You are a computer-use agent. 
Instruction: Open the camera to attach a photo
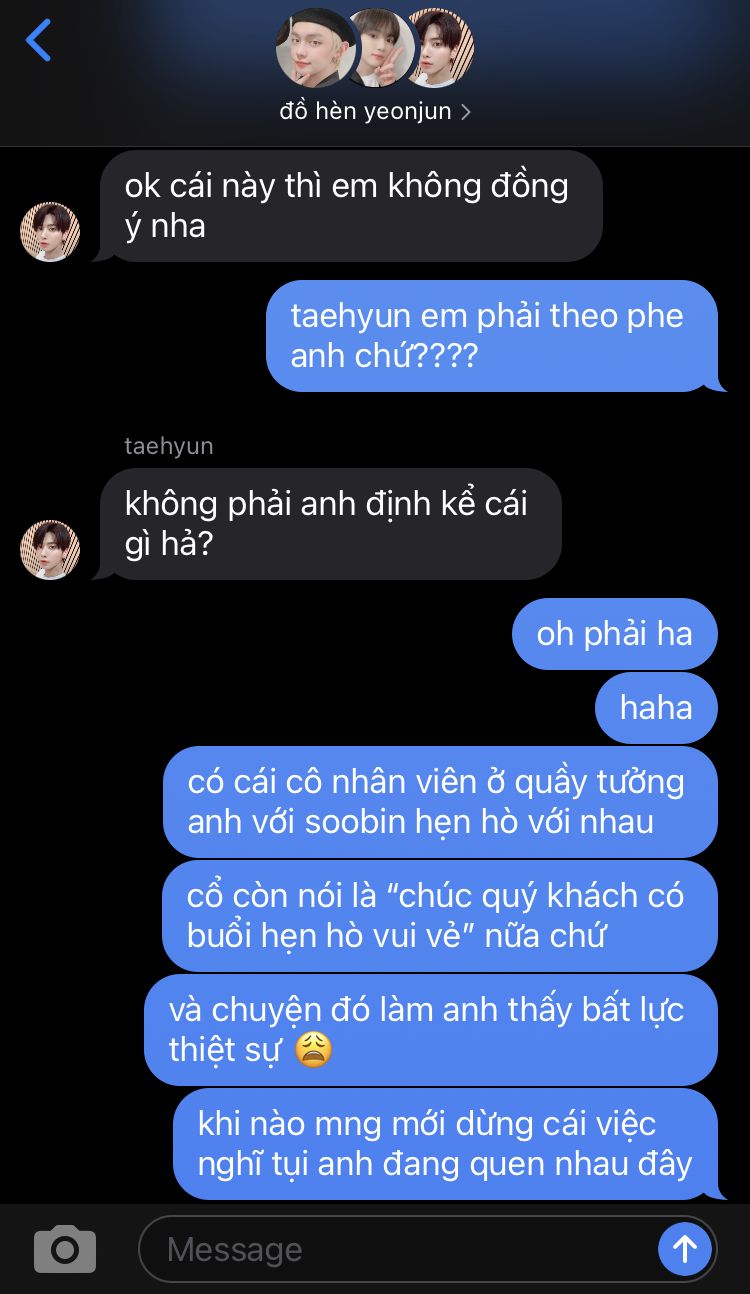[65, 1249]
